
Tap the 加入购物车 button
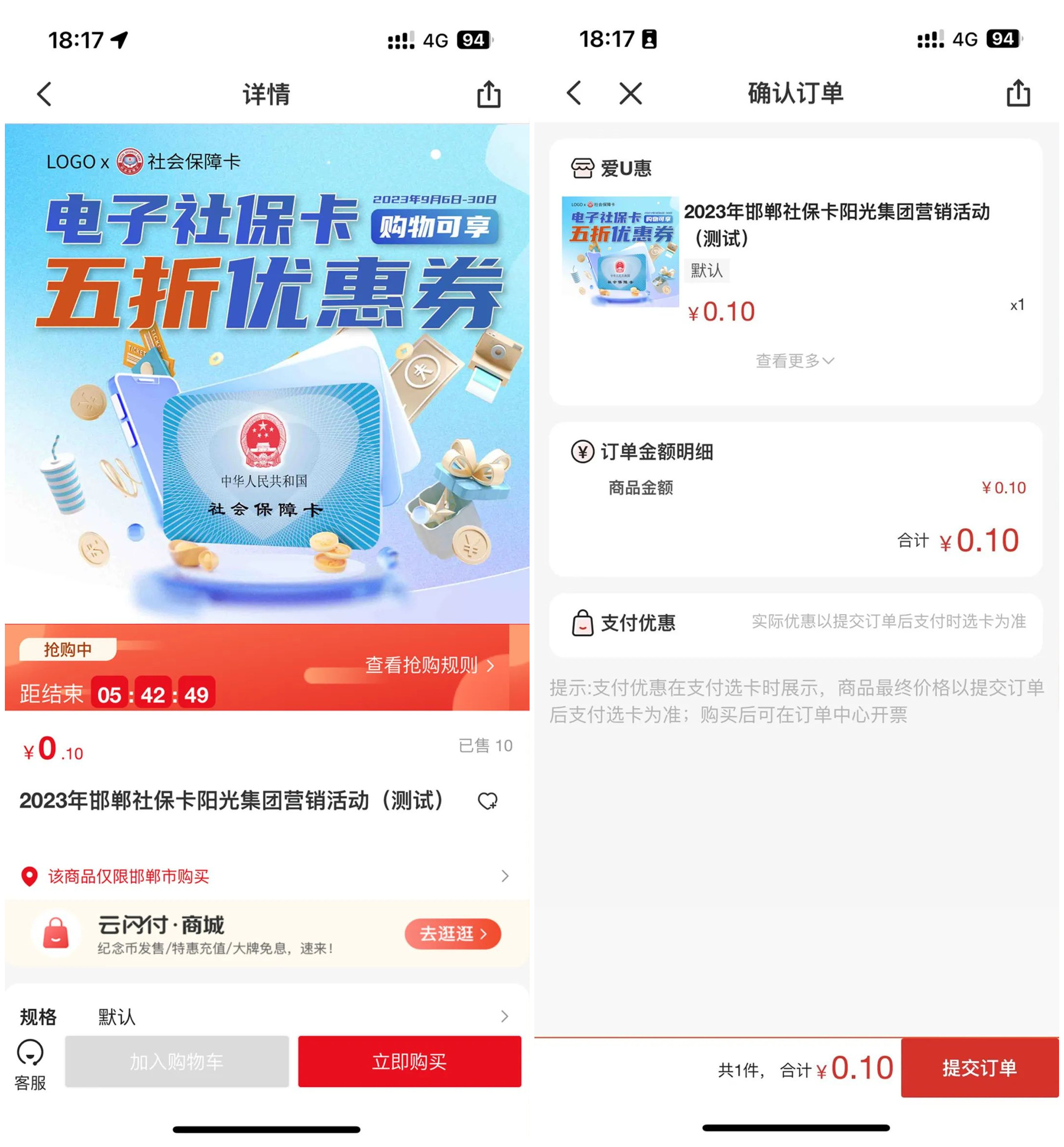[x=177, y=1061]
